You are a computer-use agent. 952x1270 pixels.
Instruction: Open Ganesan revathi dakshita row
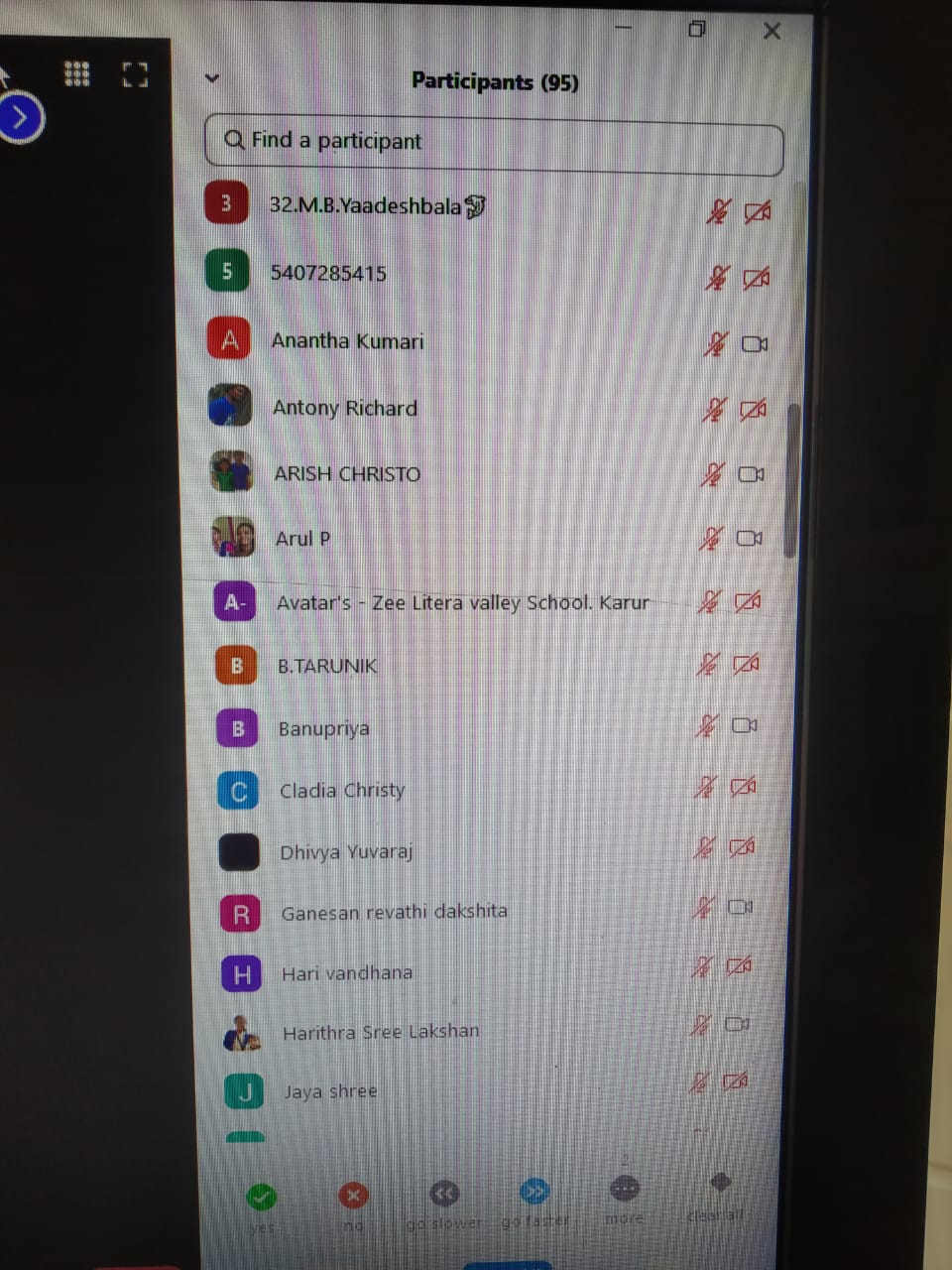click(x=394, y=912)
